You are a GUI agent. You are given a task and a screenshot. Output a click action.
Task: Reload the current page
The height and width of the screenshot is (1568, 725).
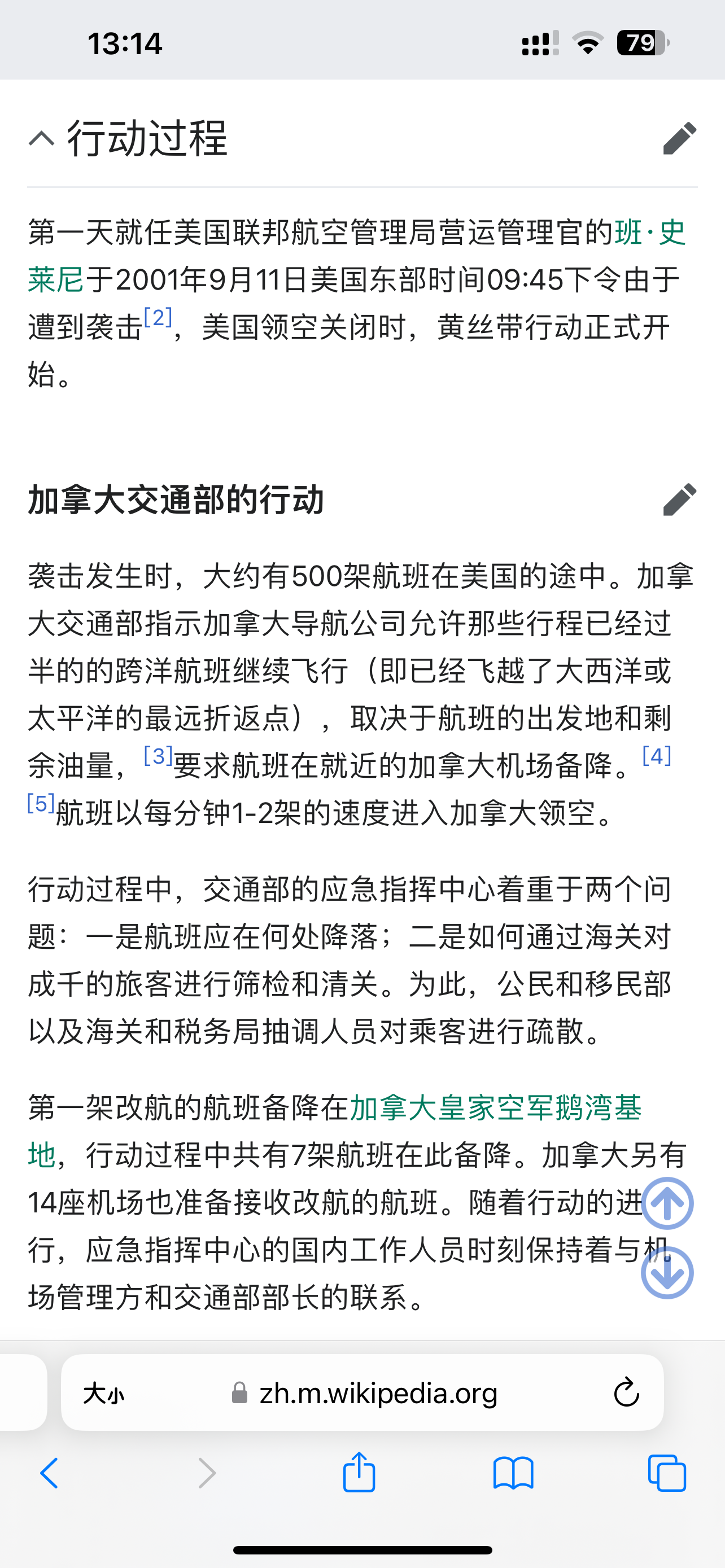626,1393
